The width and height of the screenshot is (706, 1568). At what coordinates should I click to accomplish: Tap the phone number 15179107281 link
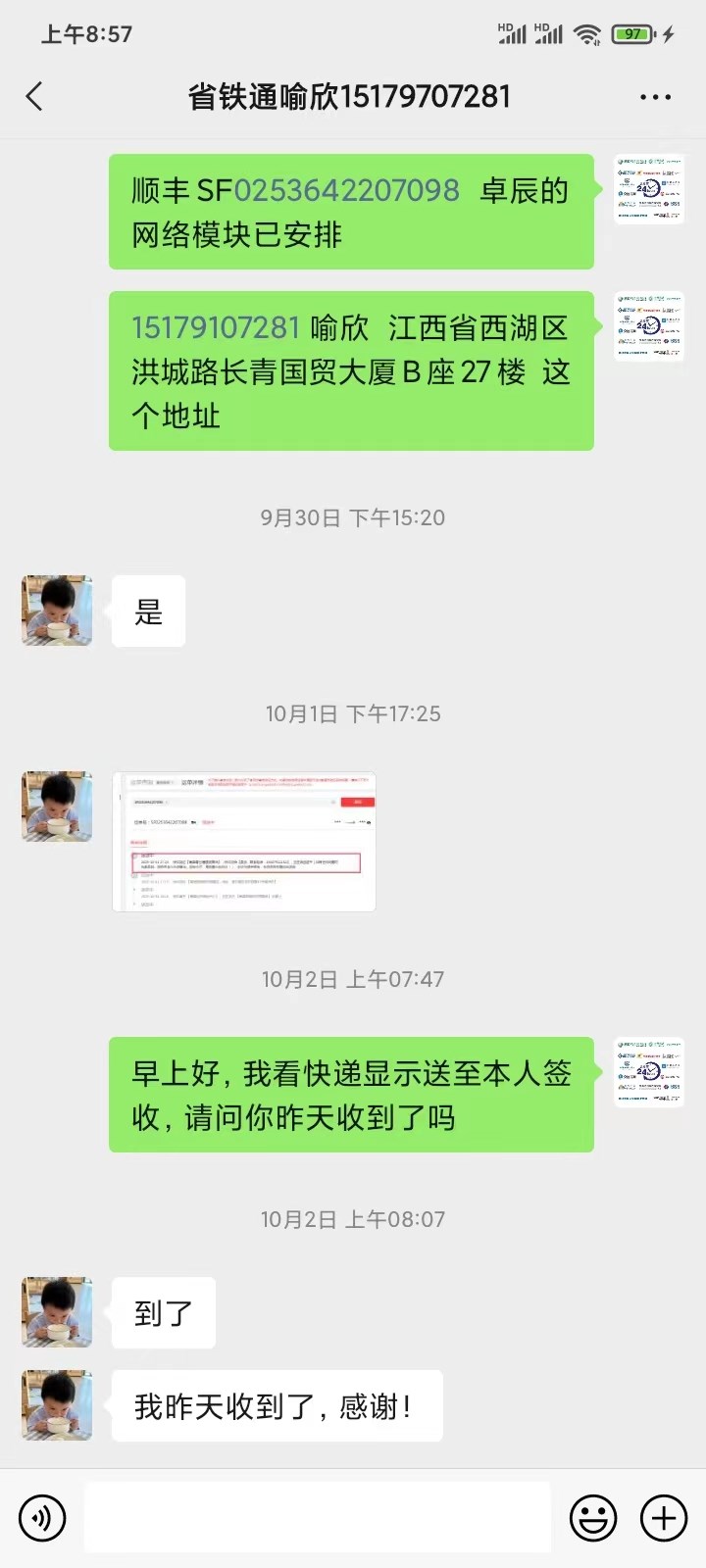[x=216, y=327]
